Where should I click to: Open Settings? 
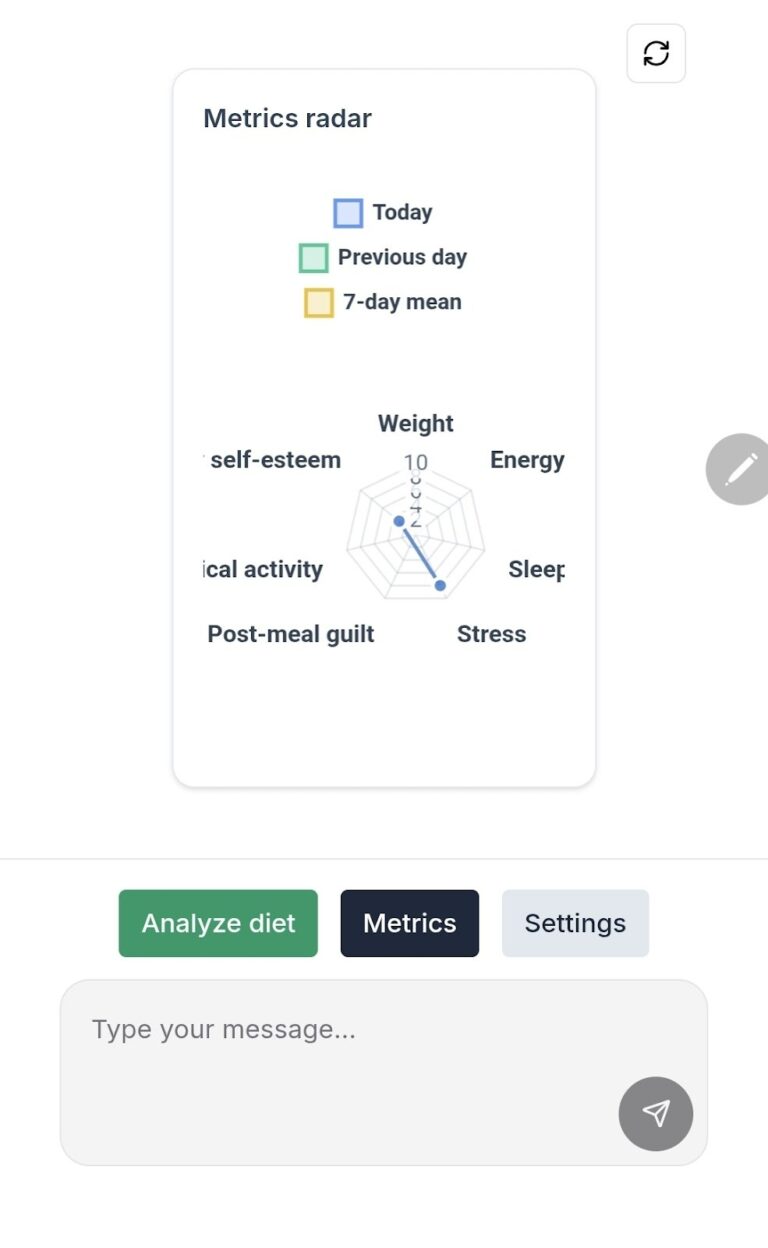tap(575, 923)
